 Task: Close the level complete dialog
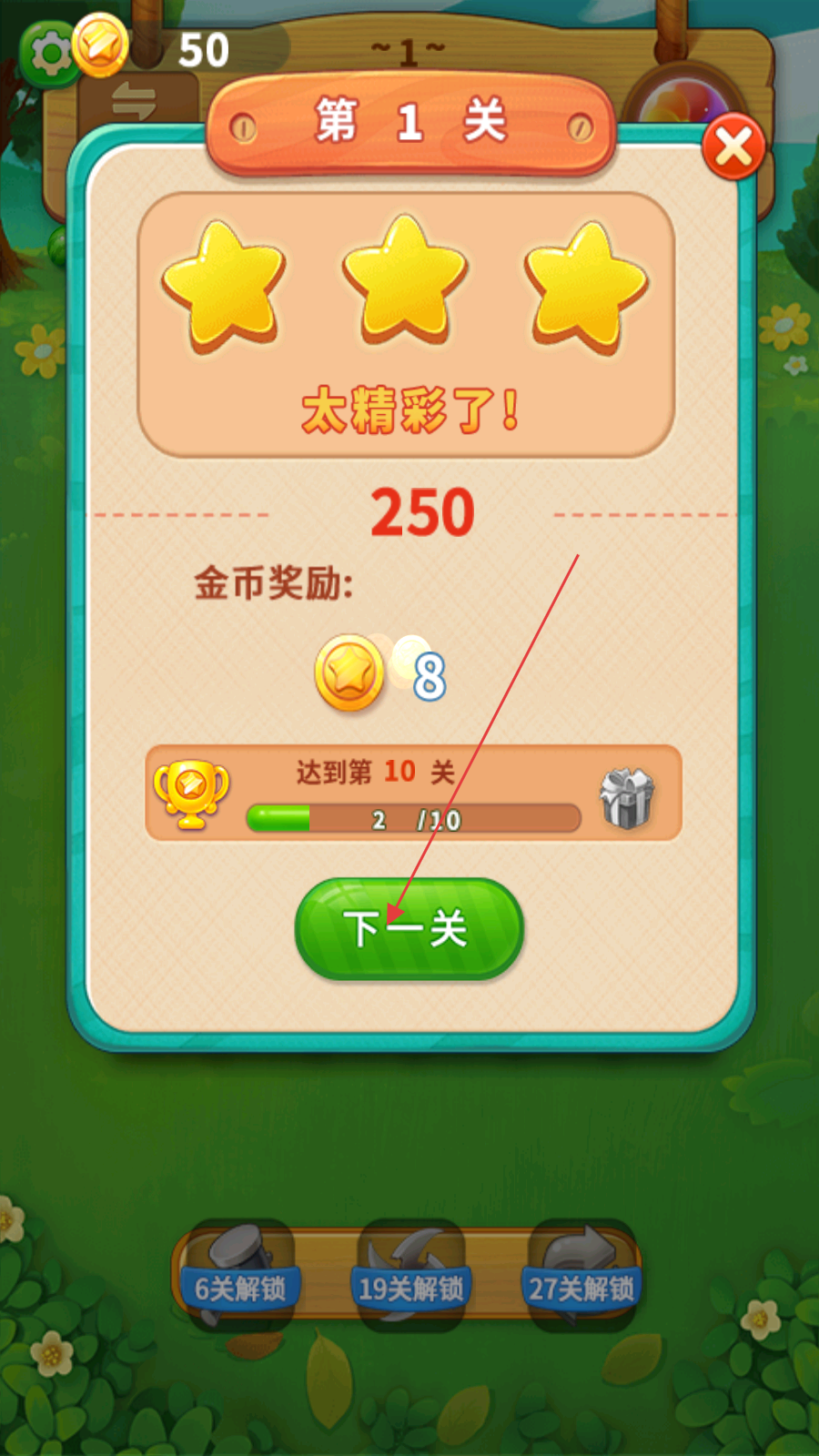tap(733, 147)
